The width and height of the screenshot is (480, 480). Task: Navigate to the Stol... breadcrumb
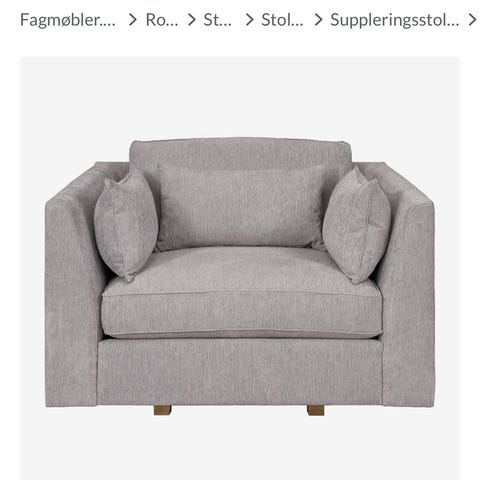pyautogui.click(x=282, y=20)
